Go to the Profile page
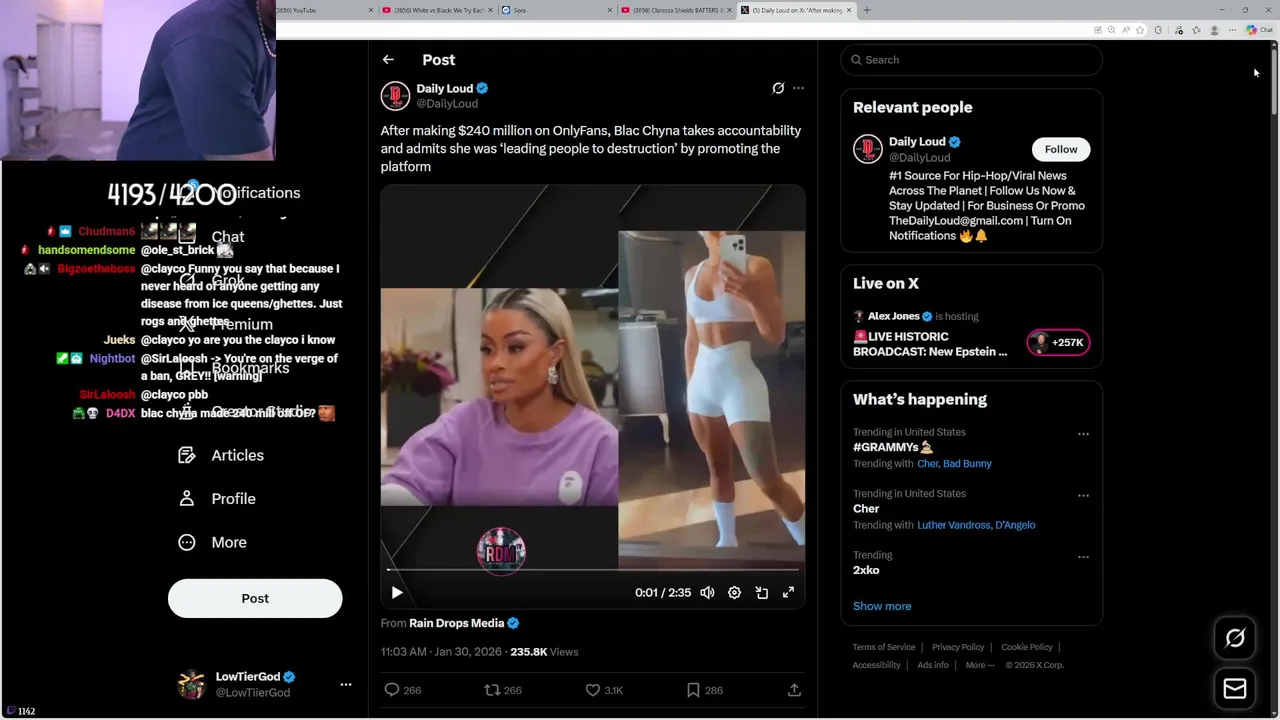Image resolution: width=1280 pixels, height=720 pixels. tap(233, 499)
